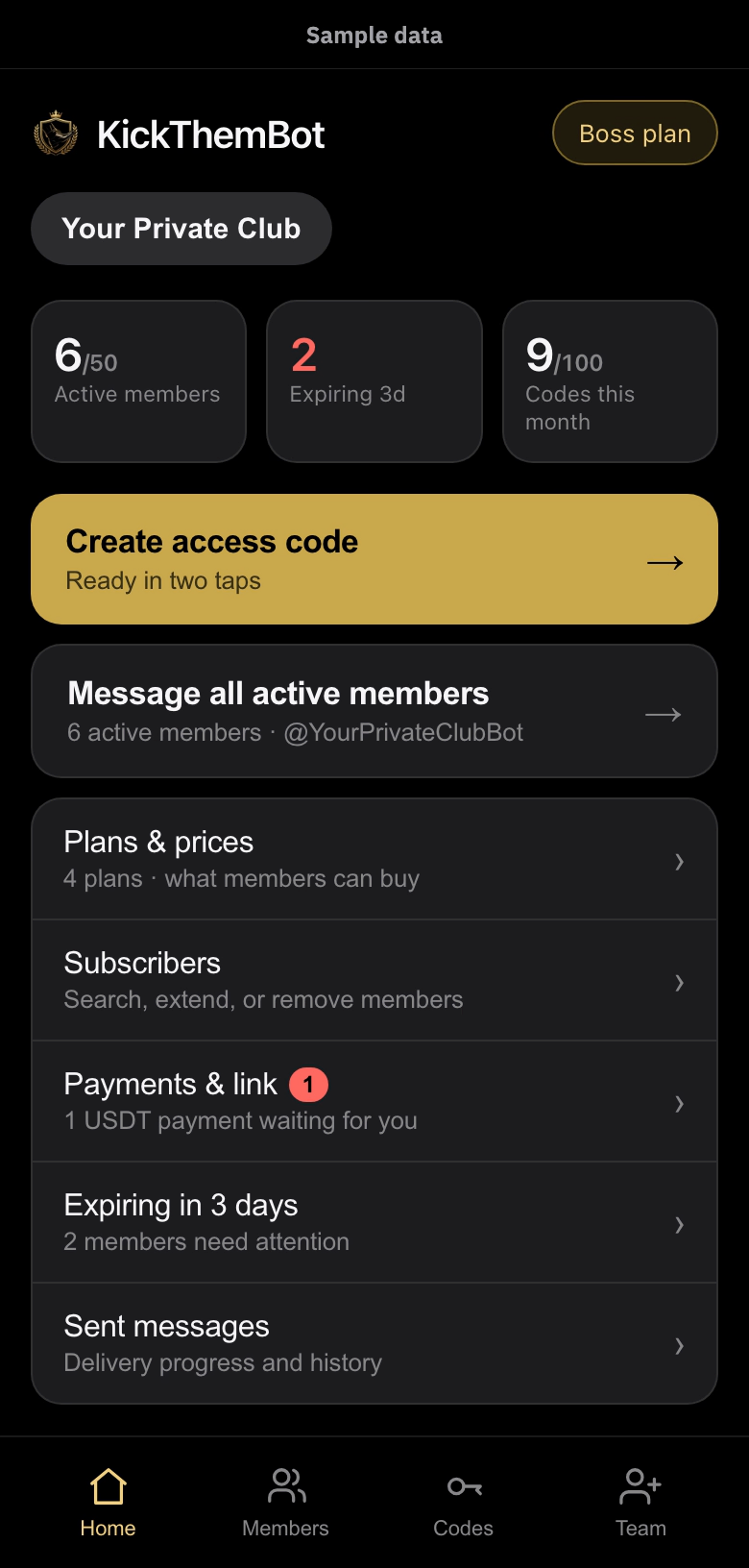The height and width of the screenshot is (1568, 749).
Task: Create access code
Action: point(374,559)
